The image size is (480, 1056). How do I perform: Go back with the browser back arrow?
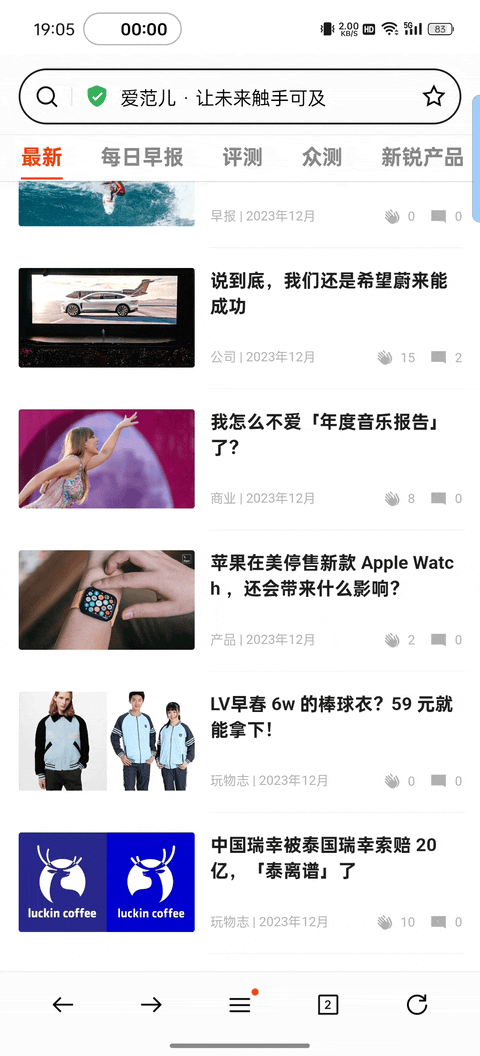click(x=63, y=1005)
